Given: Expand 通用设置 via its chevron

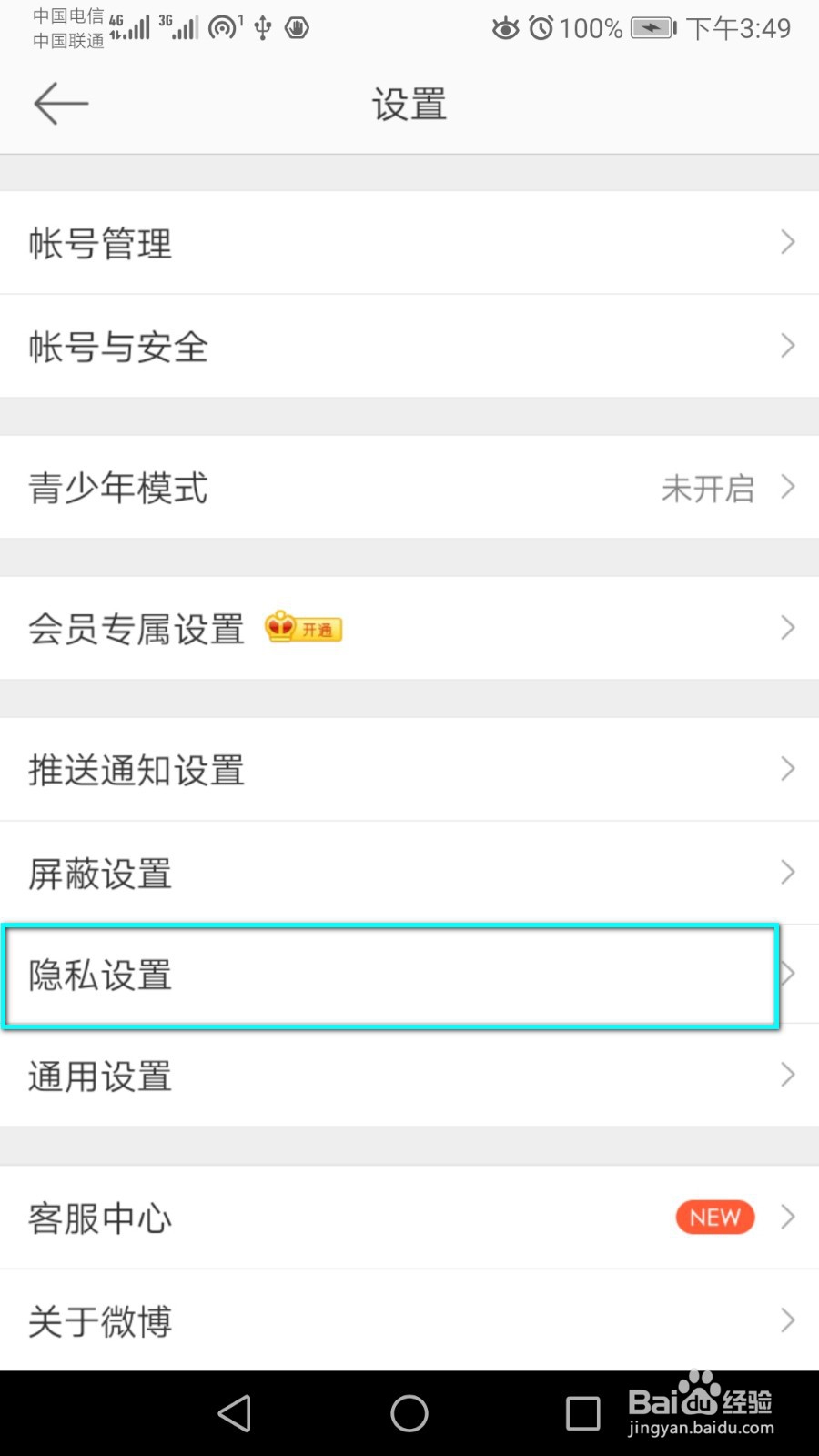Looking at the screenshot, I should (x=786, y=1076).
